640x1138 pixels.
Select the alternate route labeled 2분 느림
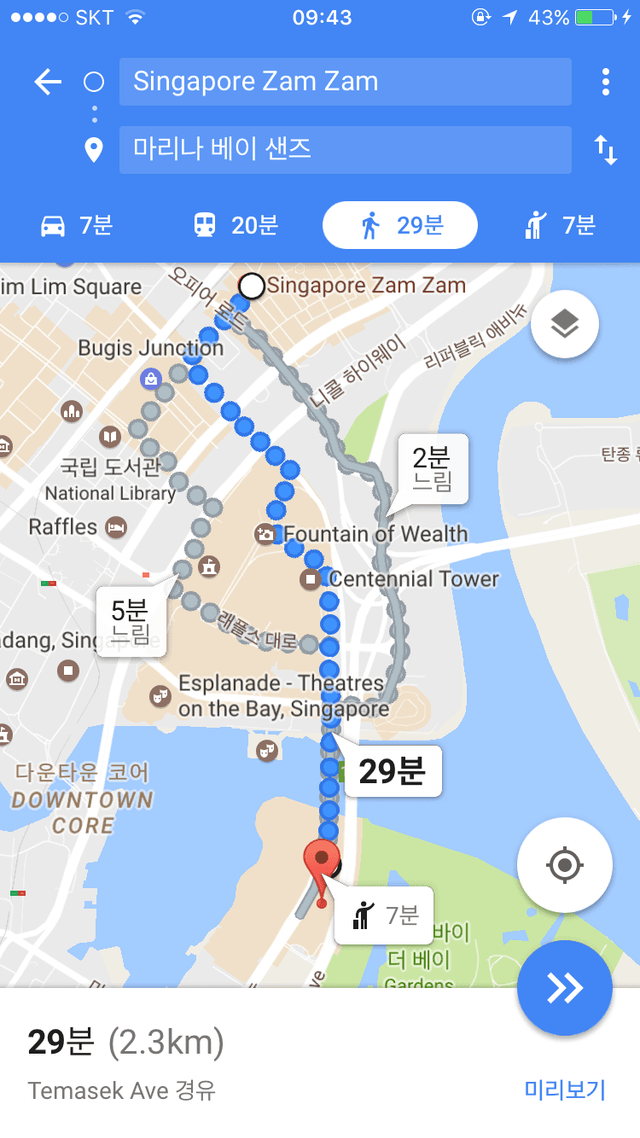pyautogui.click(x=431, y=470)
